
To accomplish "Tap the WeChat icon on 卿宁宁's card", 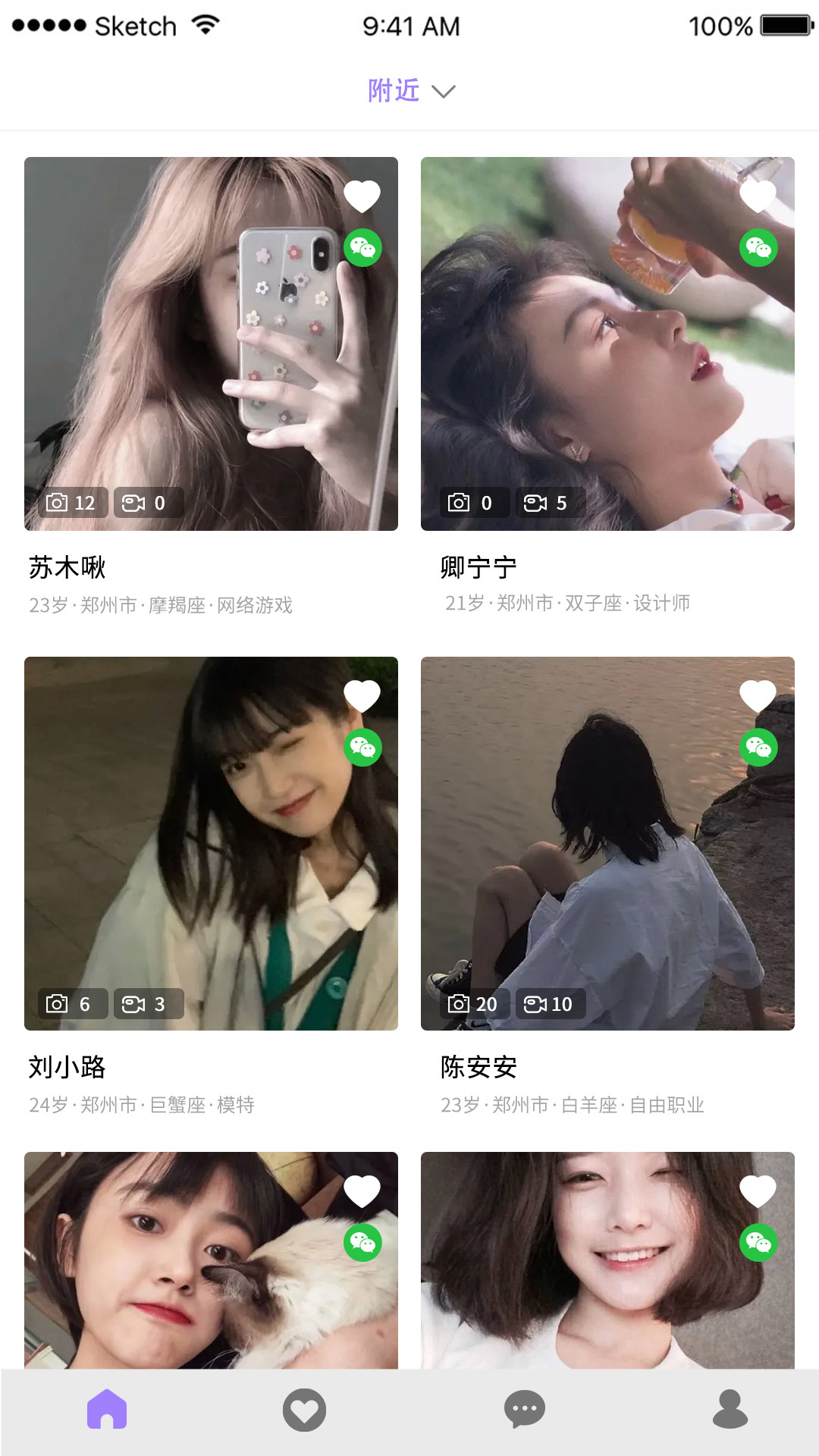I will point(758,248).
